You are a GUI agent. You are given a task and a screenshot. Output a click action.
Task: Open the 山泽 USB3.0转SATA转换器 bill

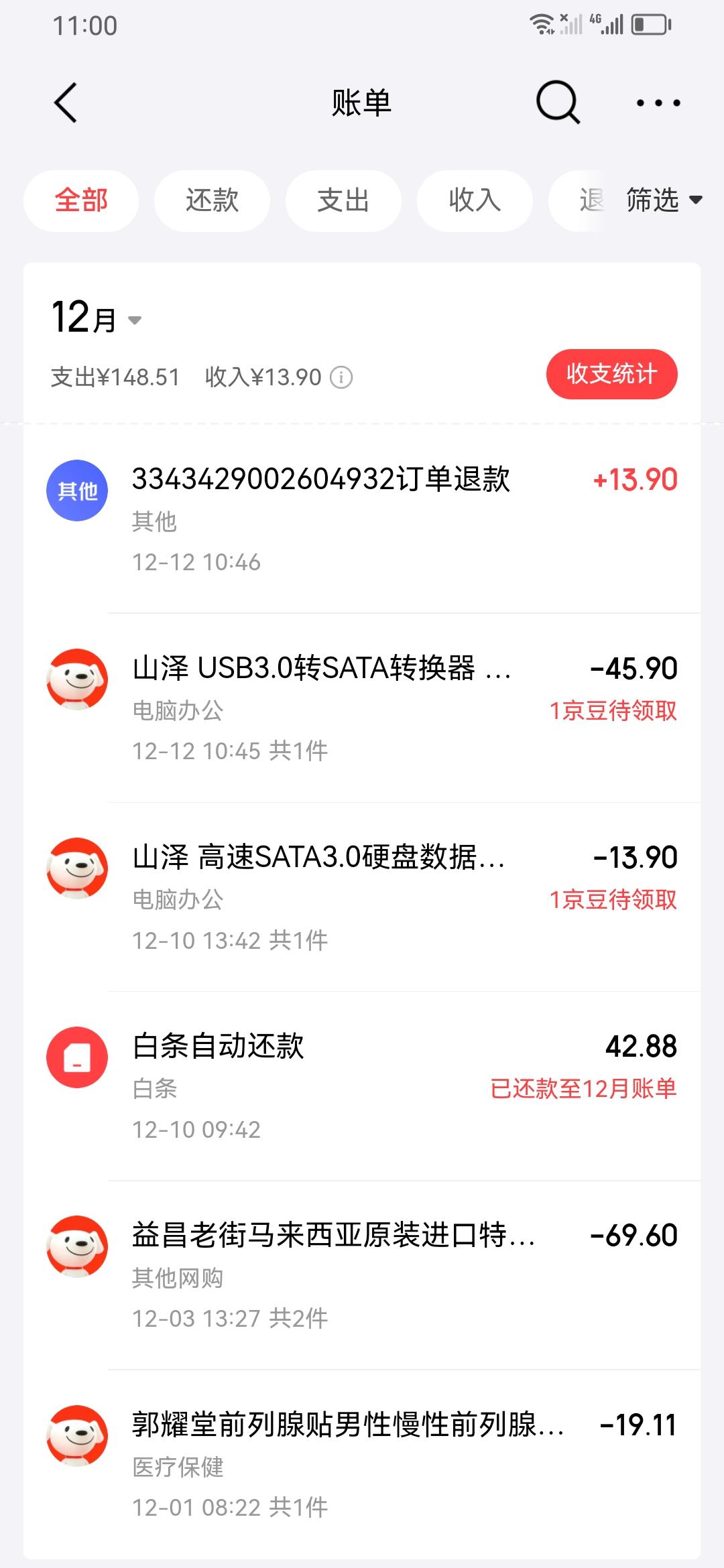(x=362, y=708)
